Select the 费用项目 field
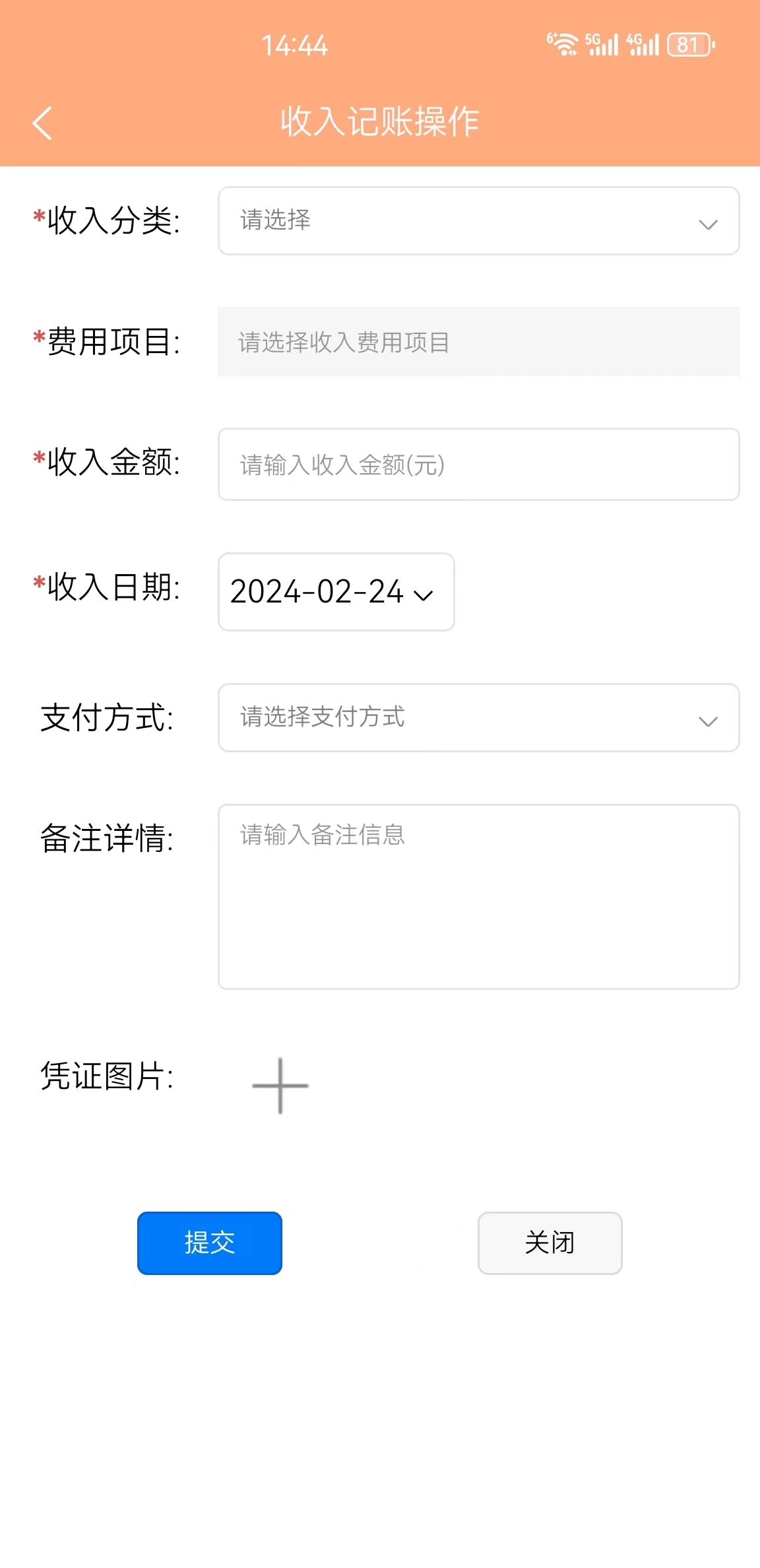The height and width of the screenshot is (1568, 760). 478,342
